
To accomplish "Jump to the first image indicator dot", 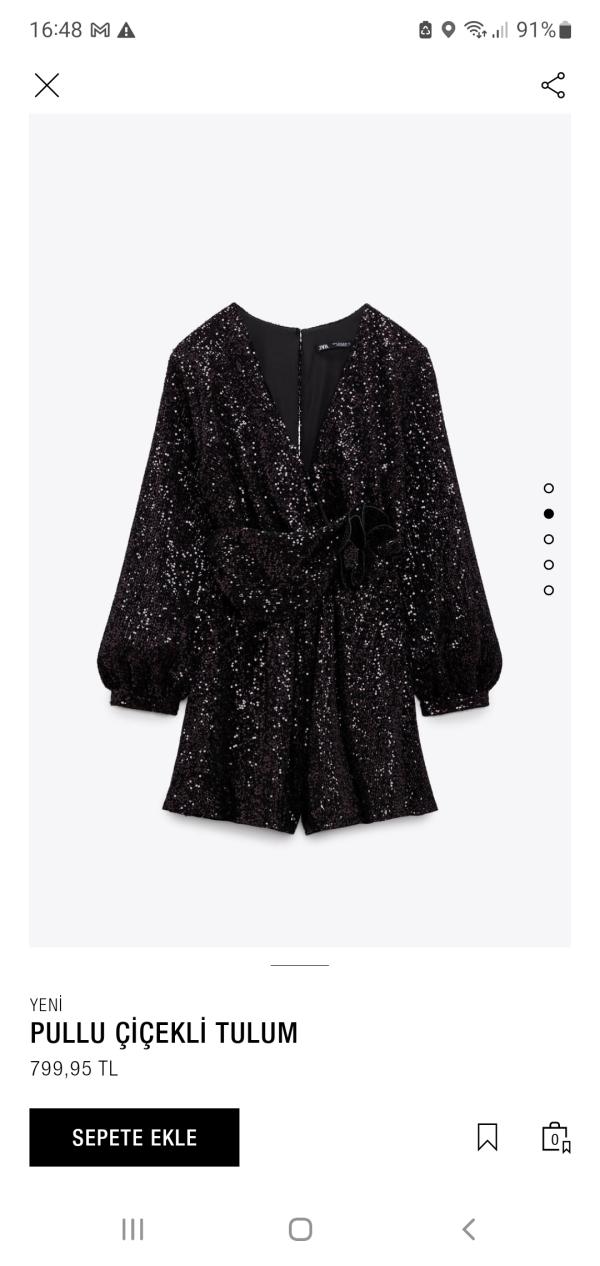I will (x=548, y=488).
